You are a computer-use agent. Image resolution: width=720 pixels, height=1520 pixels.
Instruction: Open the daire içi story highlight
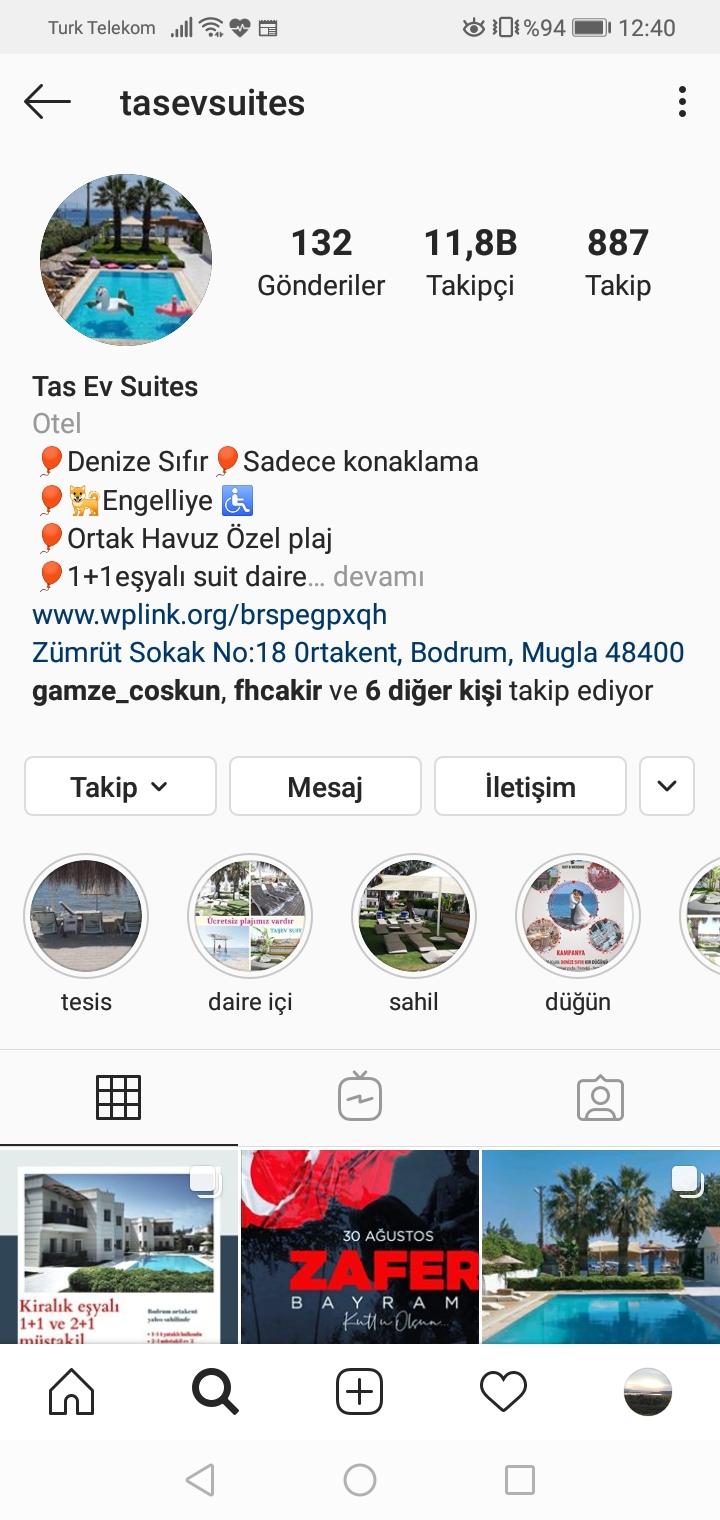point(250,916)
